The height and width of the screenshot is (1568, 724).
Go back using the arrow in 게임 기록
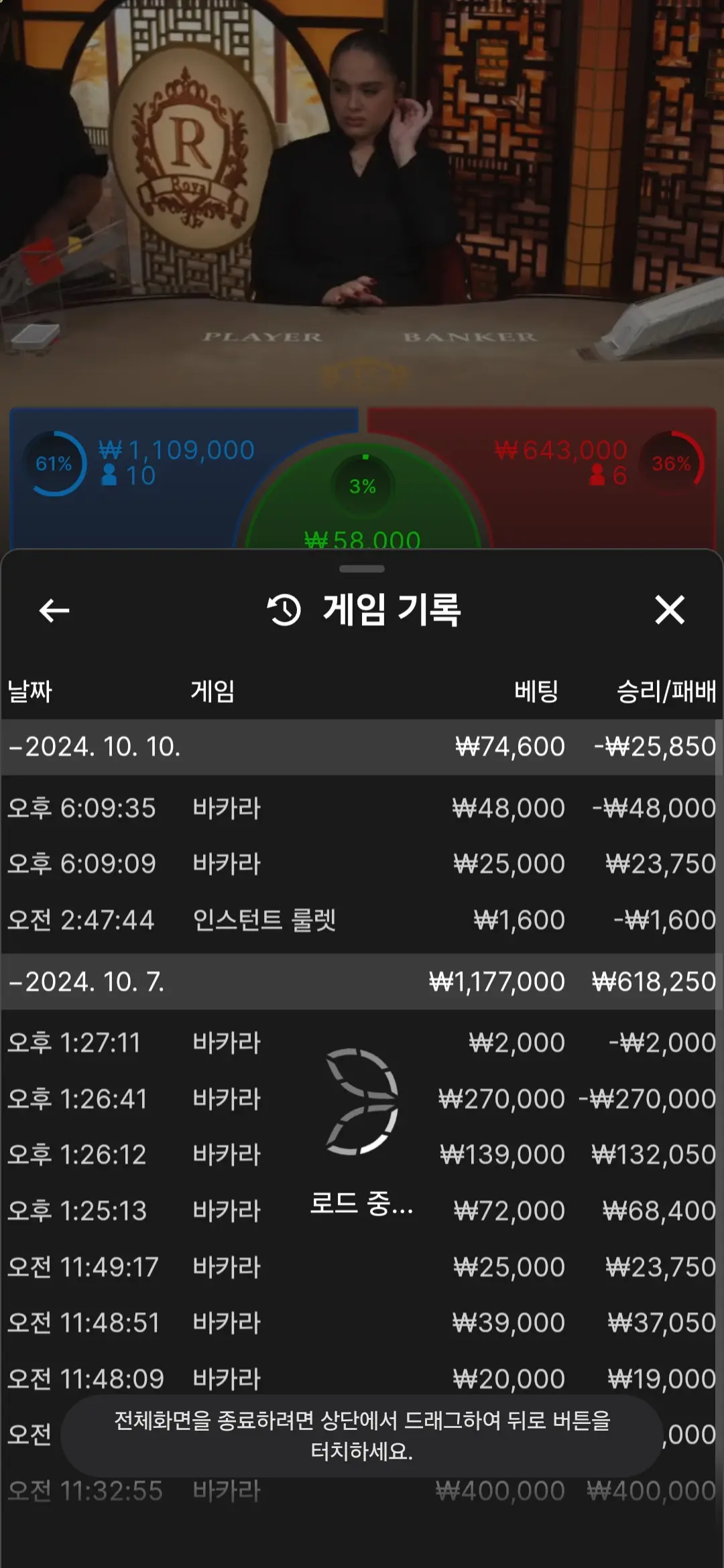[54, 610]
